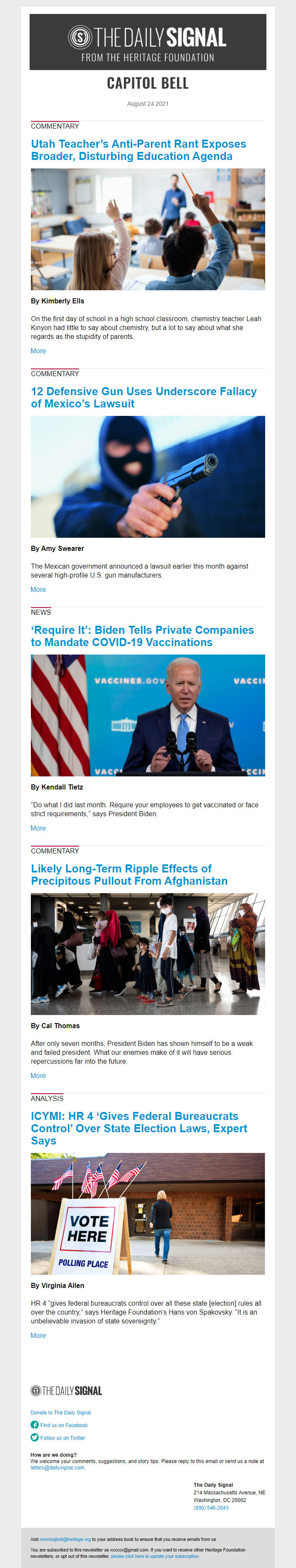Open Donate to The Daily Signal link
This screenshot has width=296, height=1568.
coord(61,1412)
